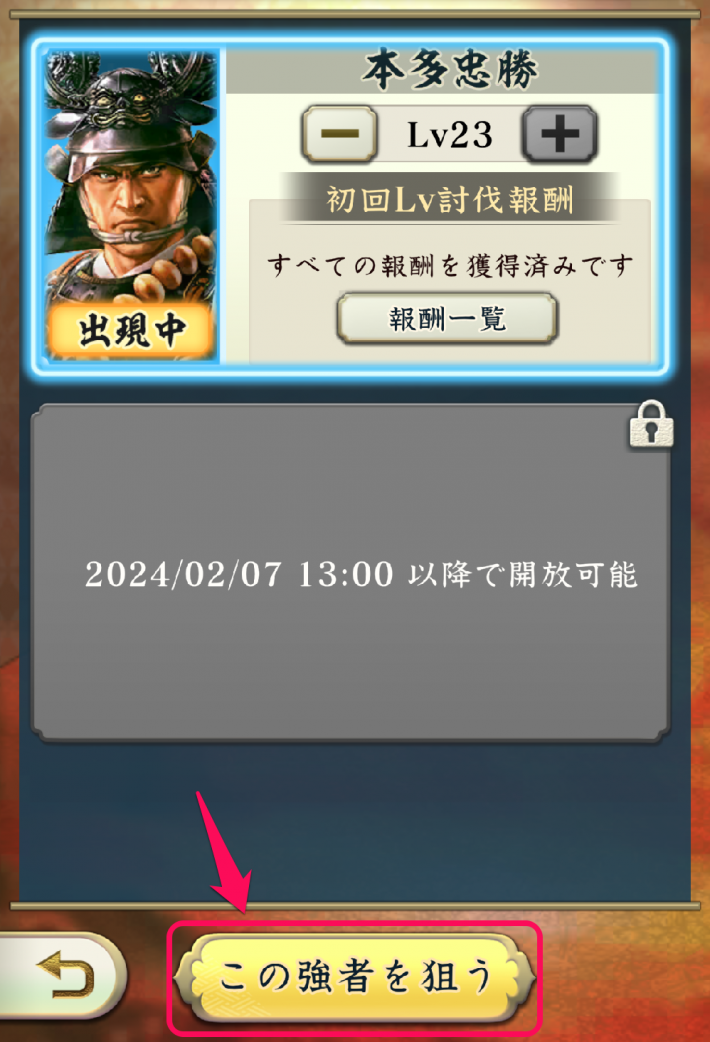Viewport: 710px width, 1042px height.
Task: Open the 報酬一覧 reward list
Action: click(447, 319)
